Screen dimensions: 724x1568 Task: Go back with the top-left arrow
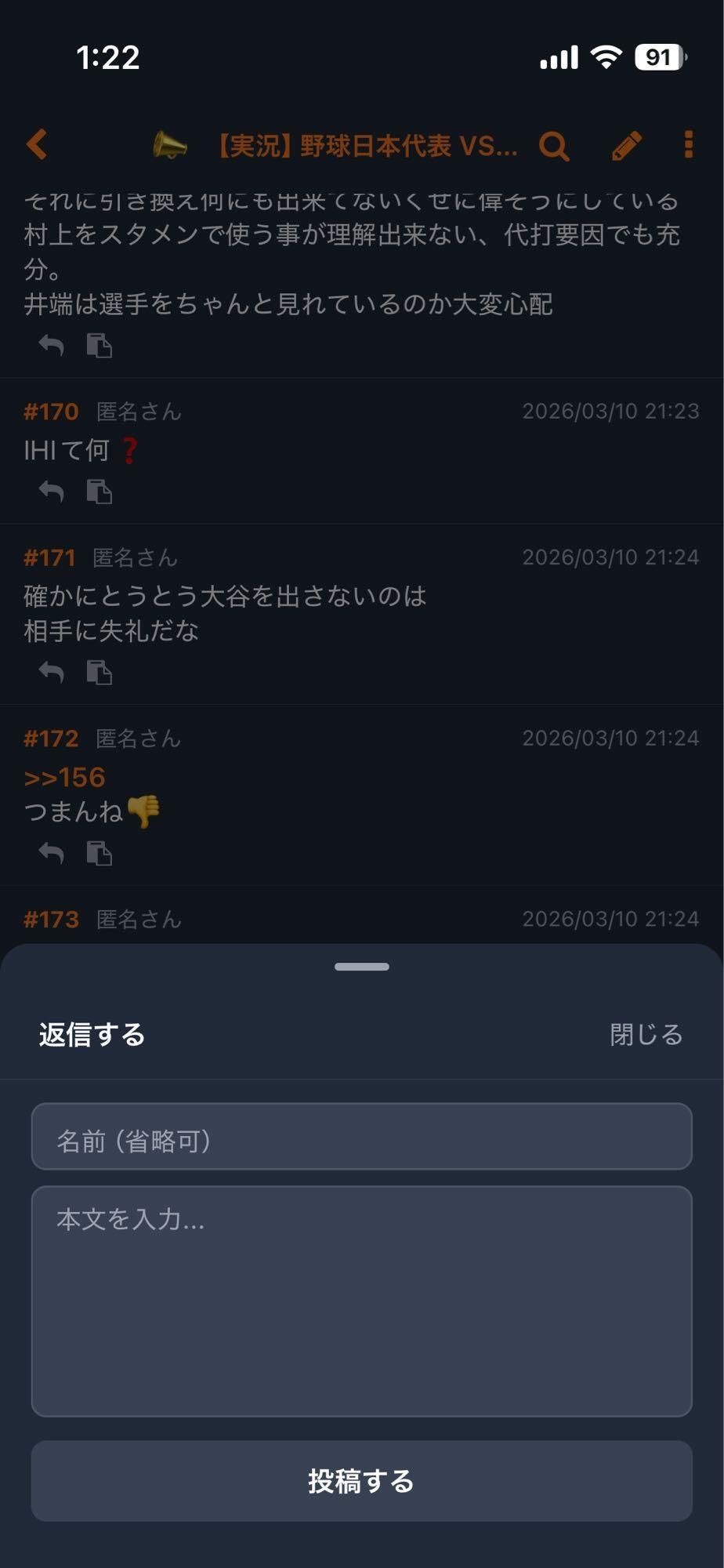coord(37,145)
